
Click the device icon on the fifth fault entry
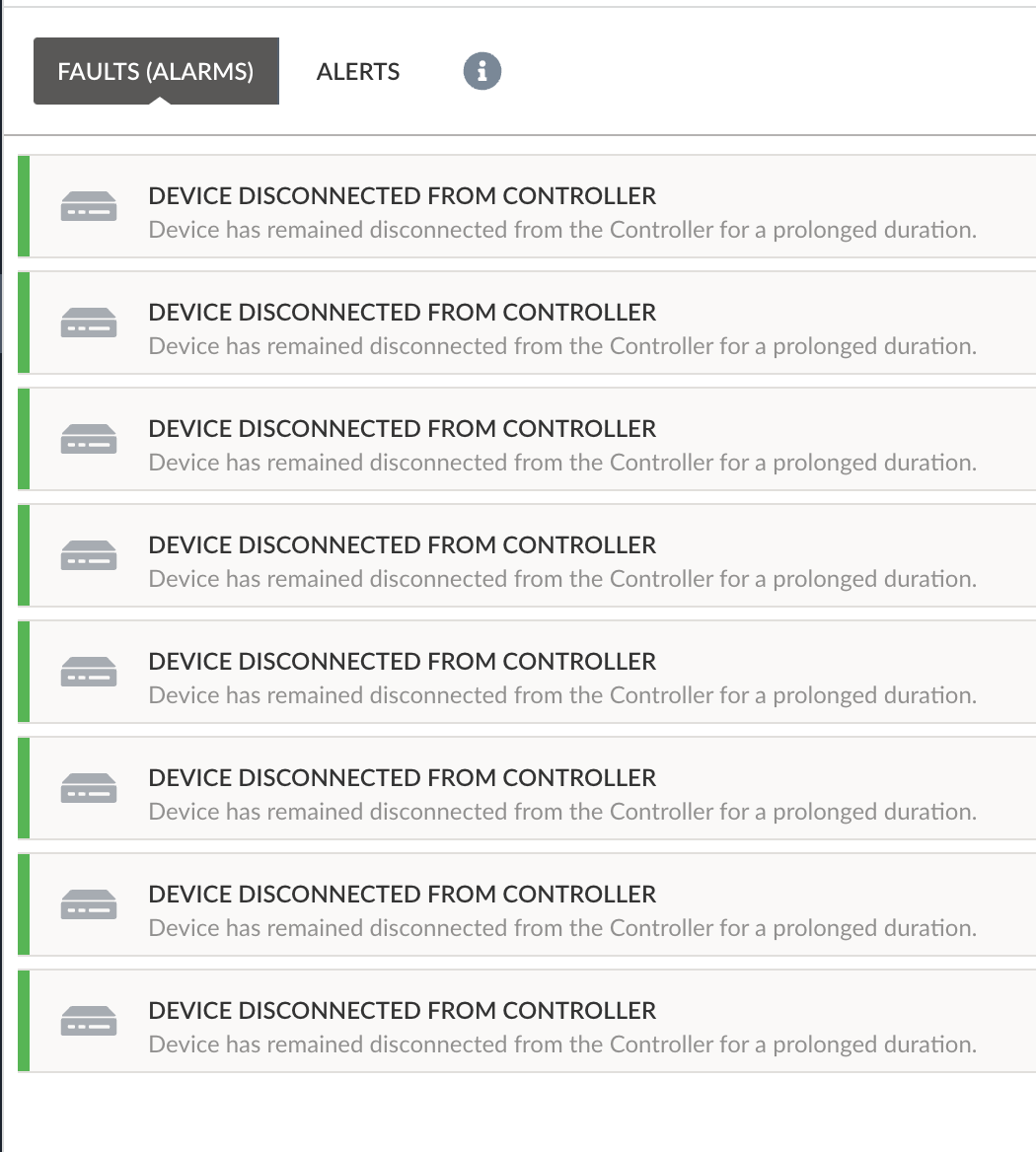tap(88, 672)
